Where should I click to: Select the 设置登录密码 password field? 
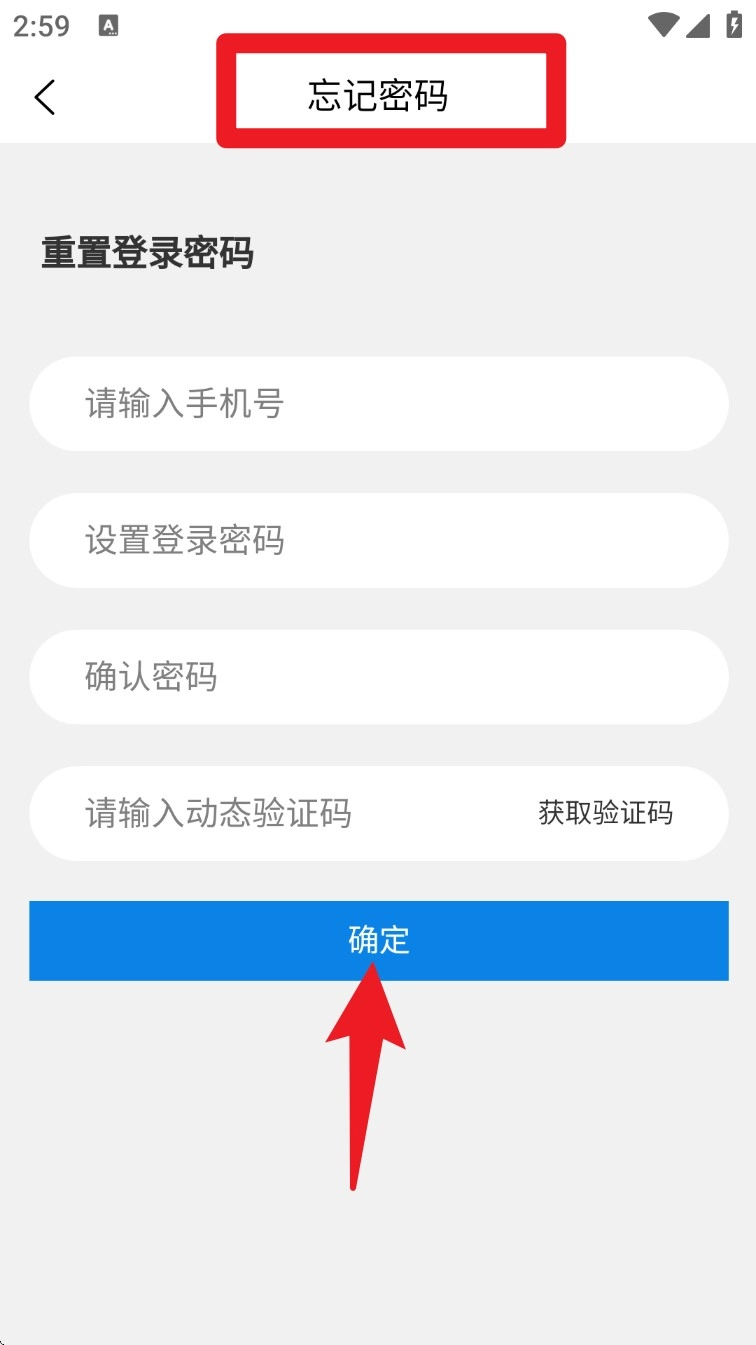(378, 540)
